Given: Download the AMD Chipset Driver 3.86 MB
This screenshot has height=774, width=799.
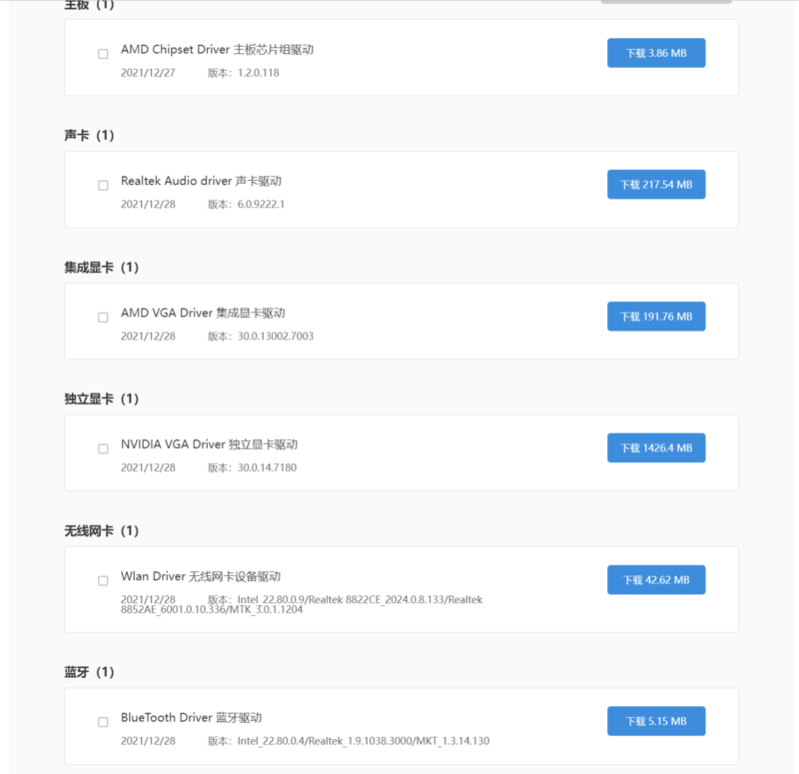Looking at the screenshot, I should pyautogui.click(x=656, y=53).
